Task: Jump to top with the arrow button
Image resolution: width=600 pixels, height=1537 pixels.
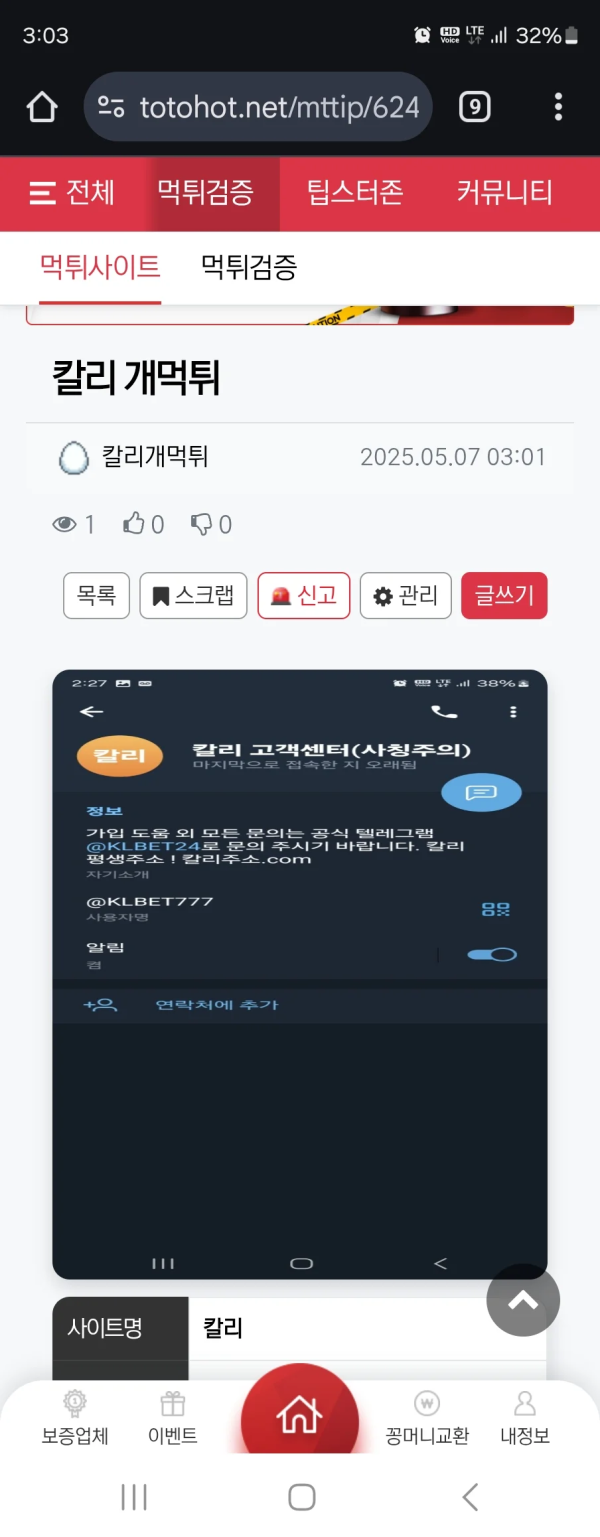Action: click(523, 1300)
